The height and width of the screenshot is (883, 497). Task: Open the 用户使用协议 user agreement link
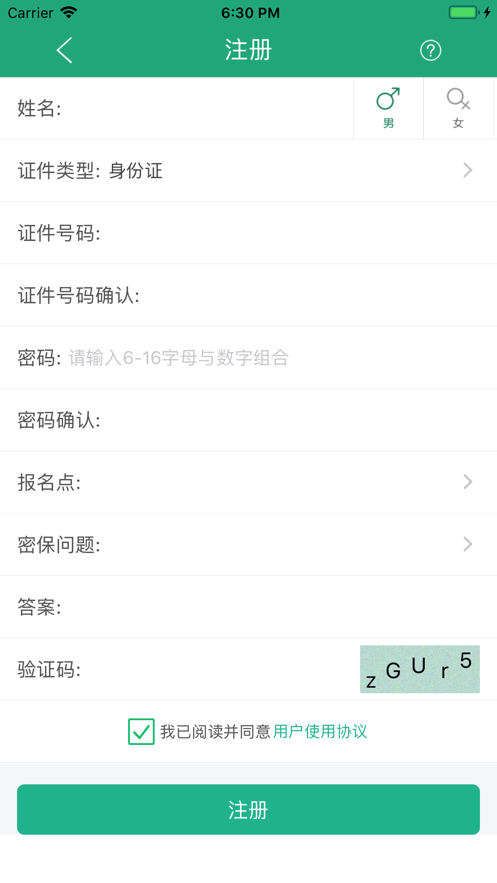(320, 732)
